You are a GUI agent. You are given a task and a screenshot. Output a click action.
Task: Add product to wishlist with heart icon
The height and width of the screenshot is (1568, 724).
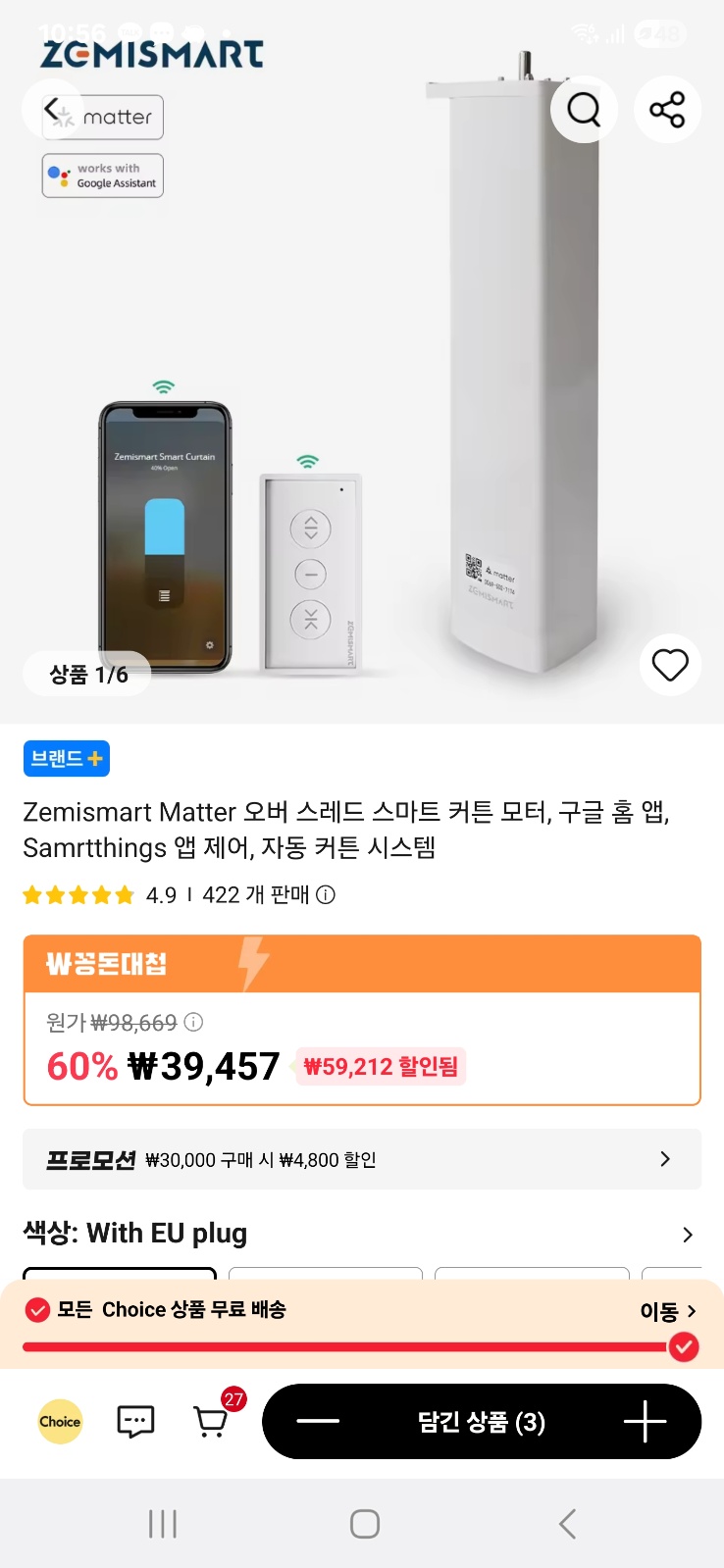pos(669,665)
